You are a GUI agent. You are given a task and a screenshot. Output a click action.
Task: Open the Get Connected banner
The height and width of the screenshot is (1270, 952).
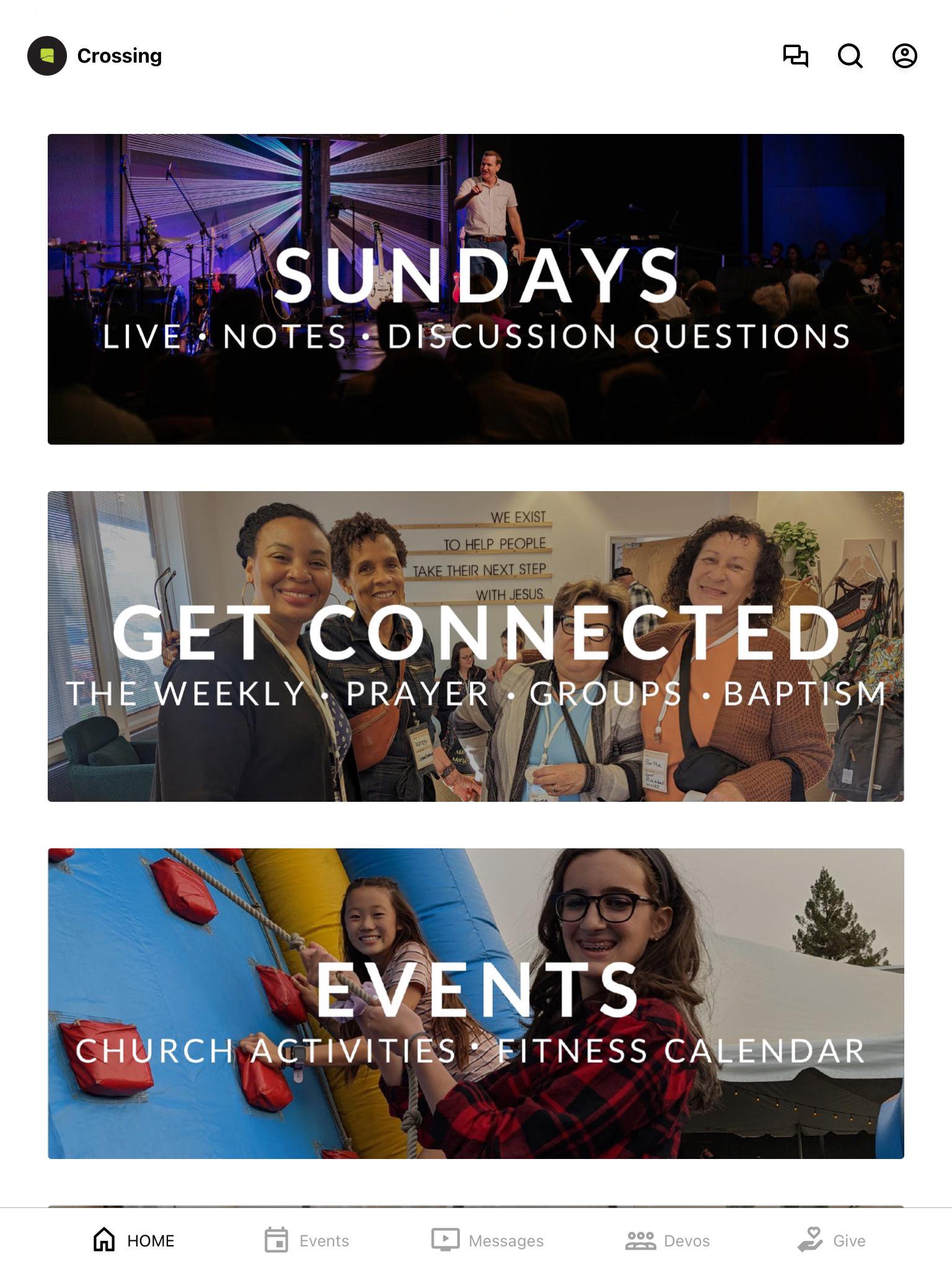476,646
